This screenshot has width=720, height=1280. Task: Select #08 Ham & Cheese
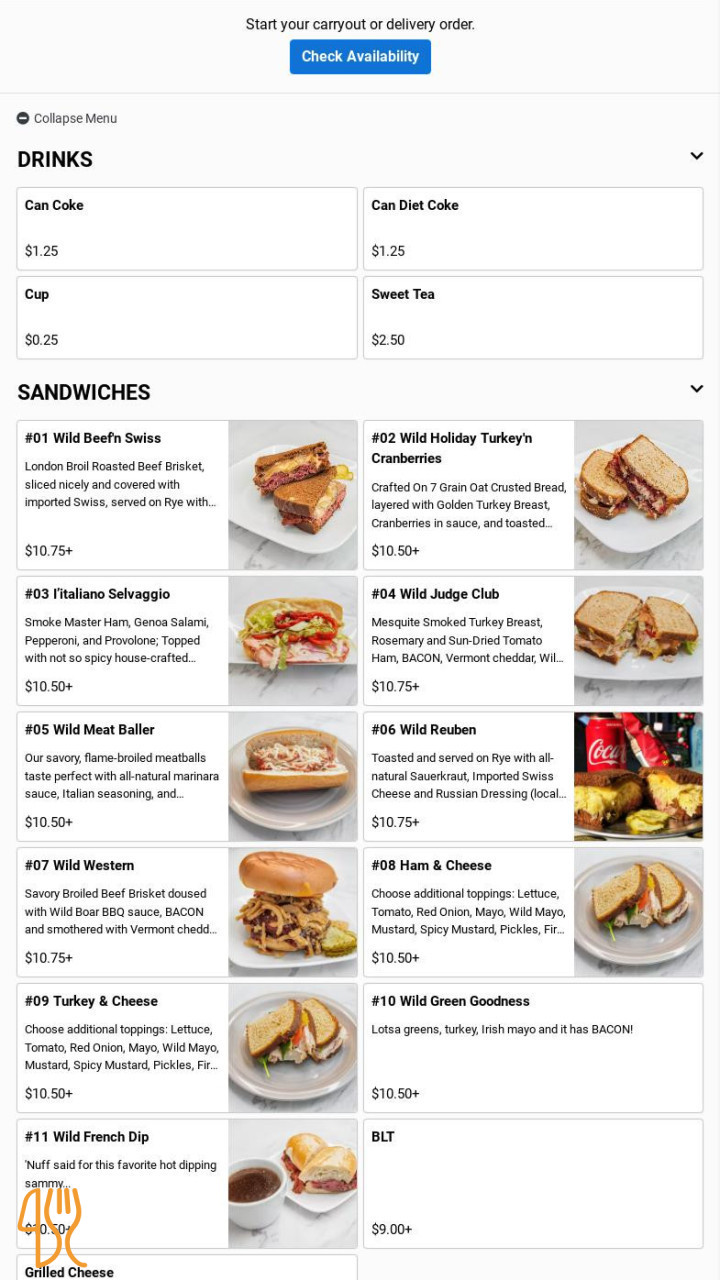(x=533, y=912)
